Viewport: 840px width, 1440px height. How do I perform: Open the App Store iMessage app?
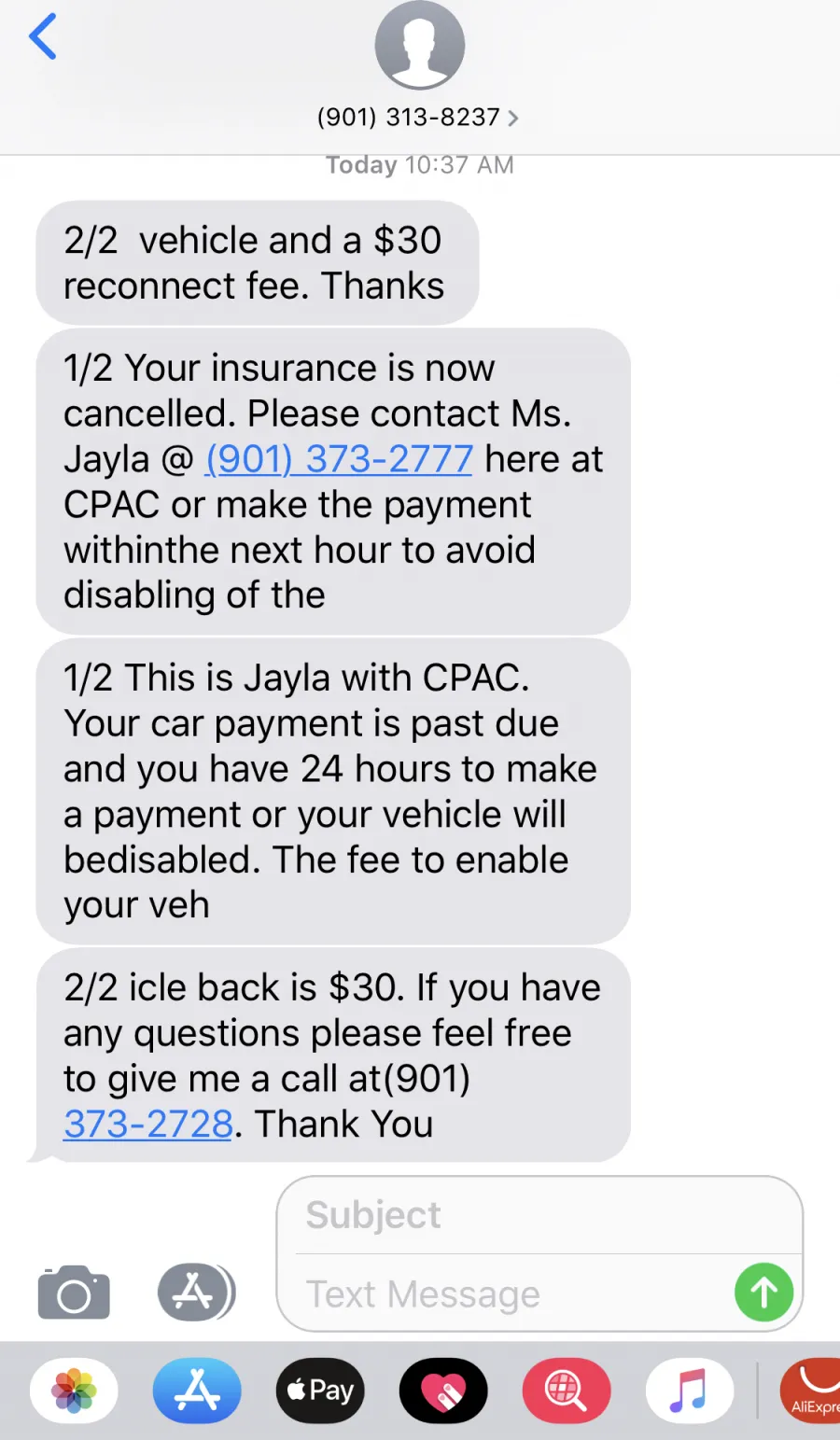click(197, 1391)
